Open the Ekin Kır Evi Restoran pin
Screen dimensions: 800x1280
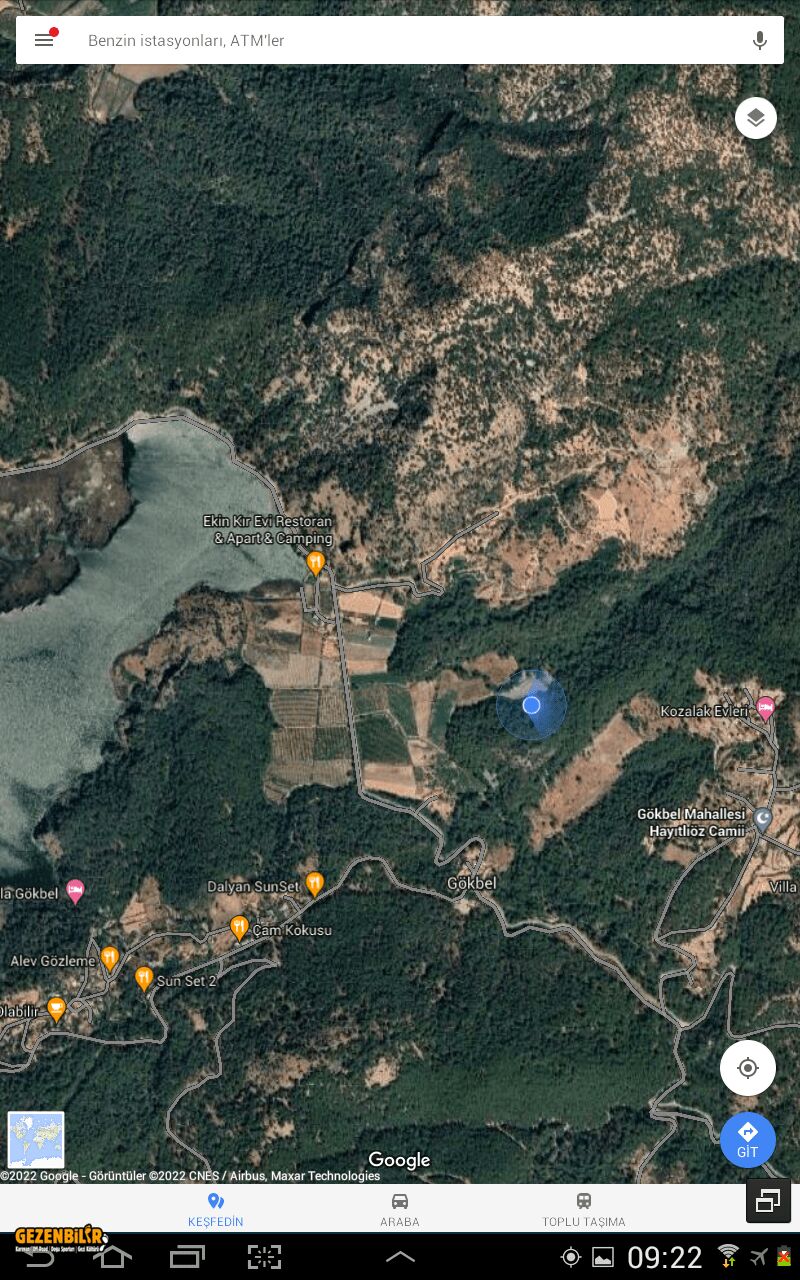click(x=316, y=562)
